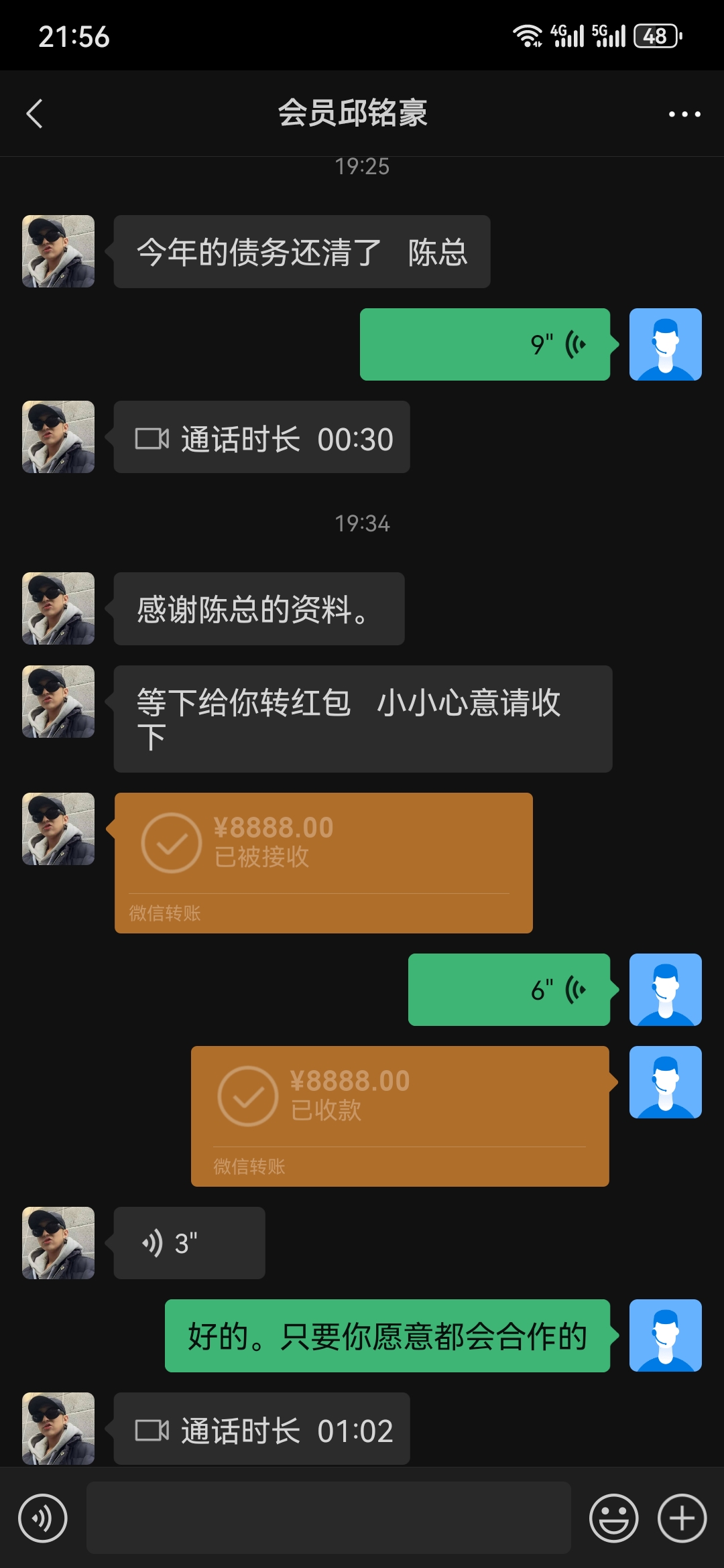Open the chat info overflow menu
Screen dimensions: 724x1568
[x=684, y=114]
